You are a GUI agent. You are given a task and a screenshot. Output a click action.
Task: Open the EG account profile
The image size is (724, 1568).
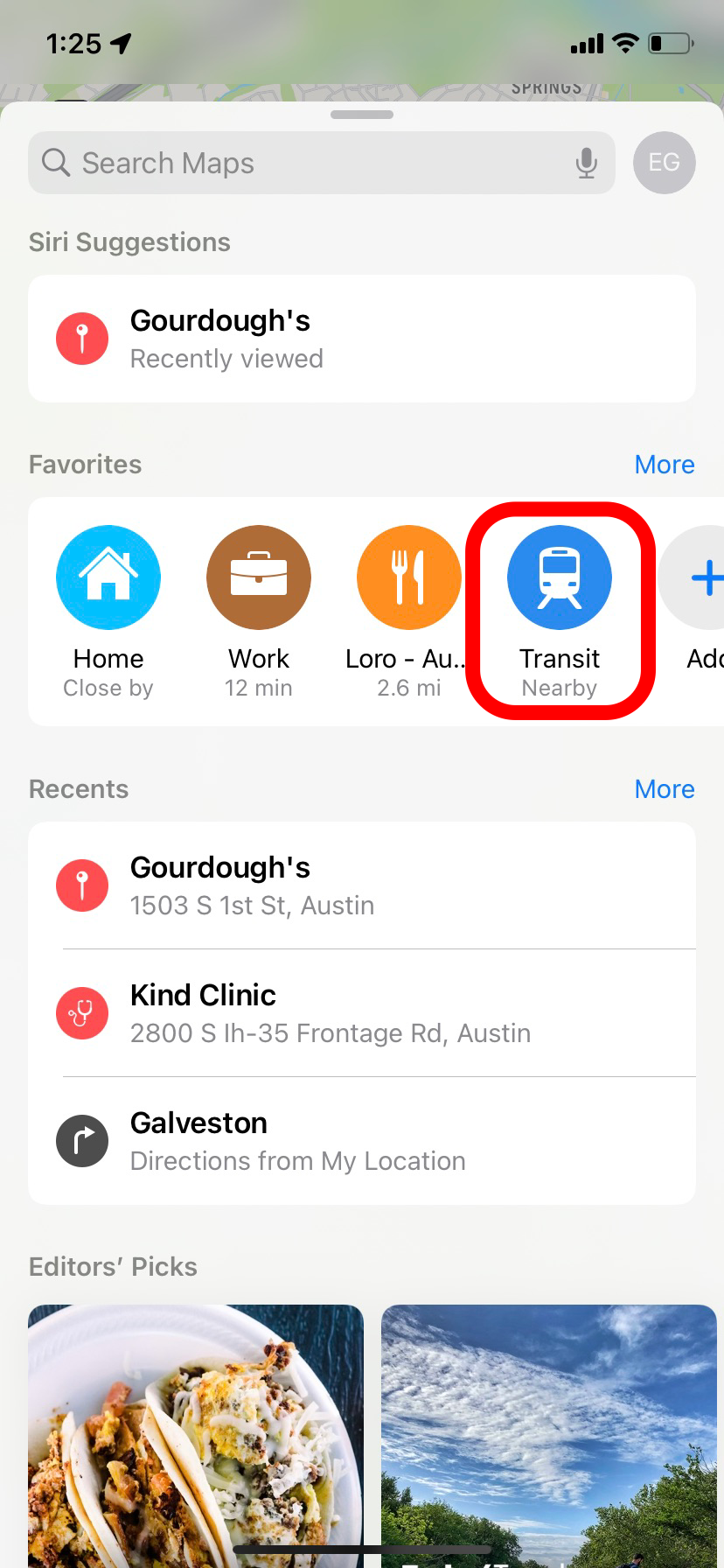[664, 163]
